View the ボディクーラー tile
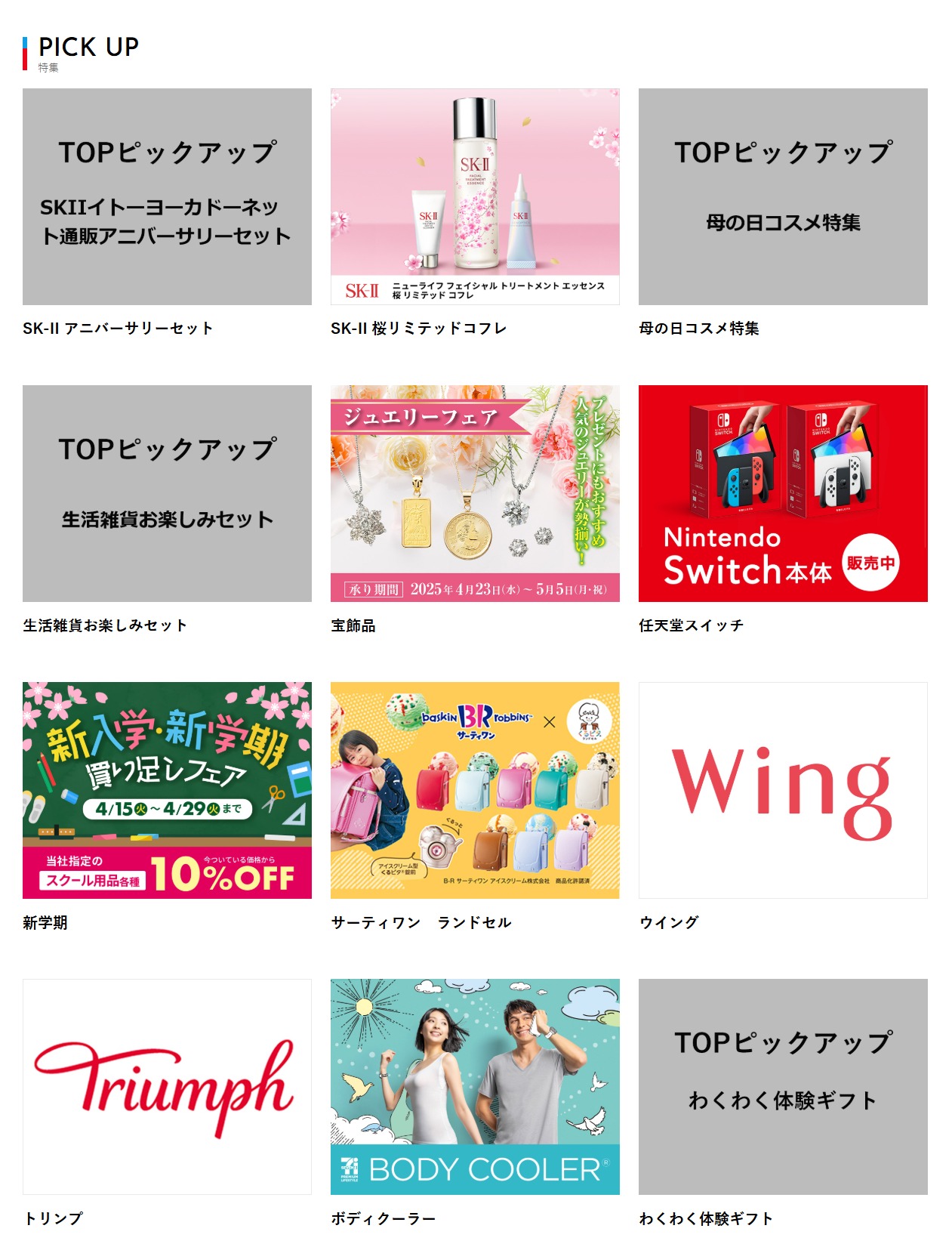Screen dimensions: 952x1247 pos(475,1086)
